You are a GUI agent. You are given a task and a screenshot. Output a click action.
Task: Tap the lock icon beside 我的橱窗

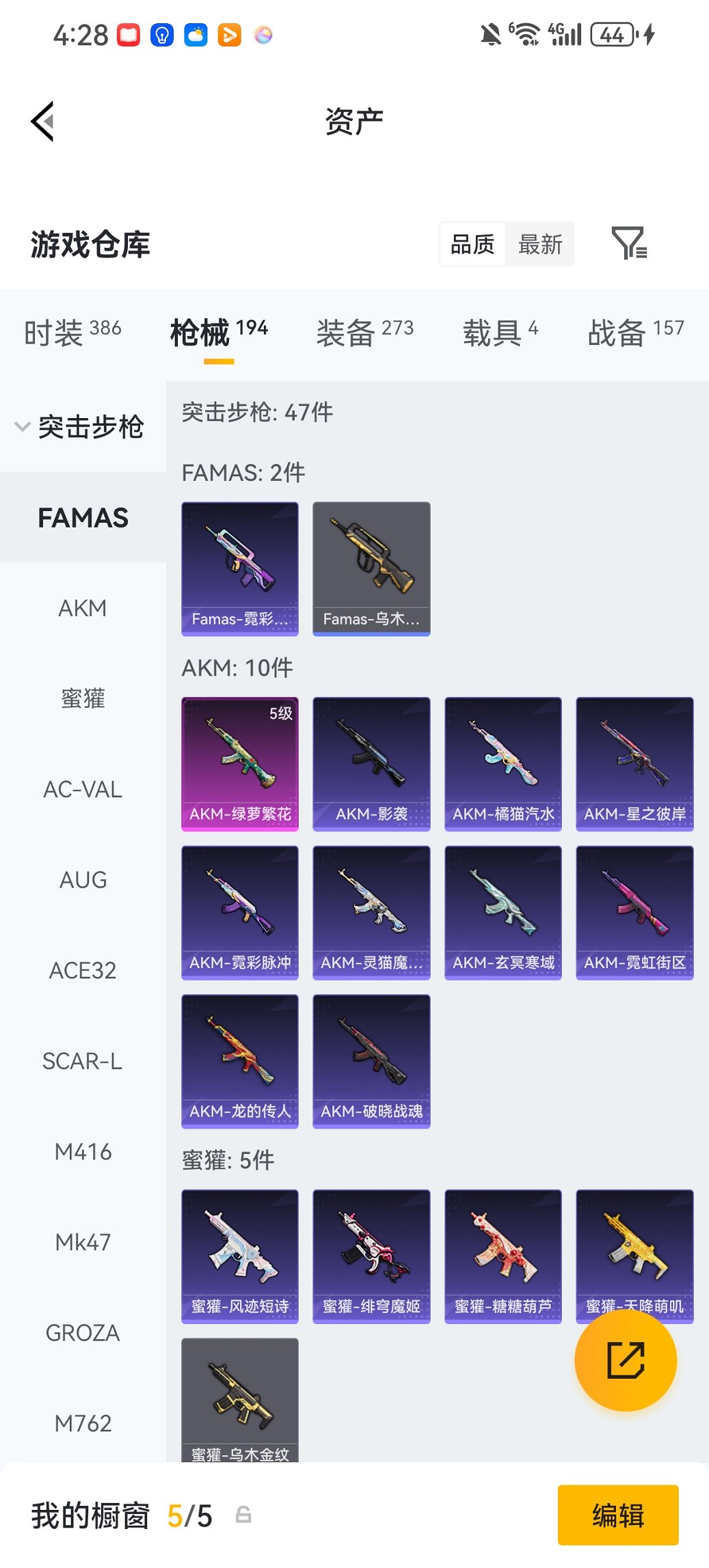tap(243, 1515)
